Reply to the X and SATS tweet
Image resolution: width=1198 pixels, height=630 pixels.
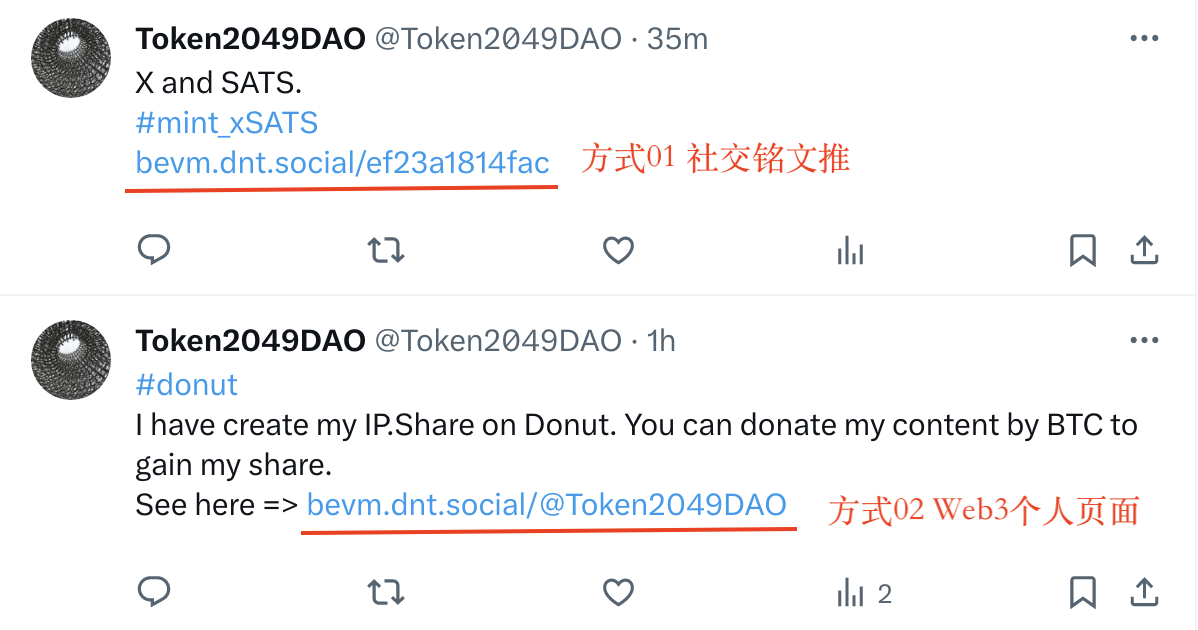pos(153,250)
